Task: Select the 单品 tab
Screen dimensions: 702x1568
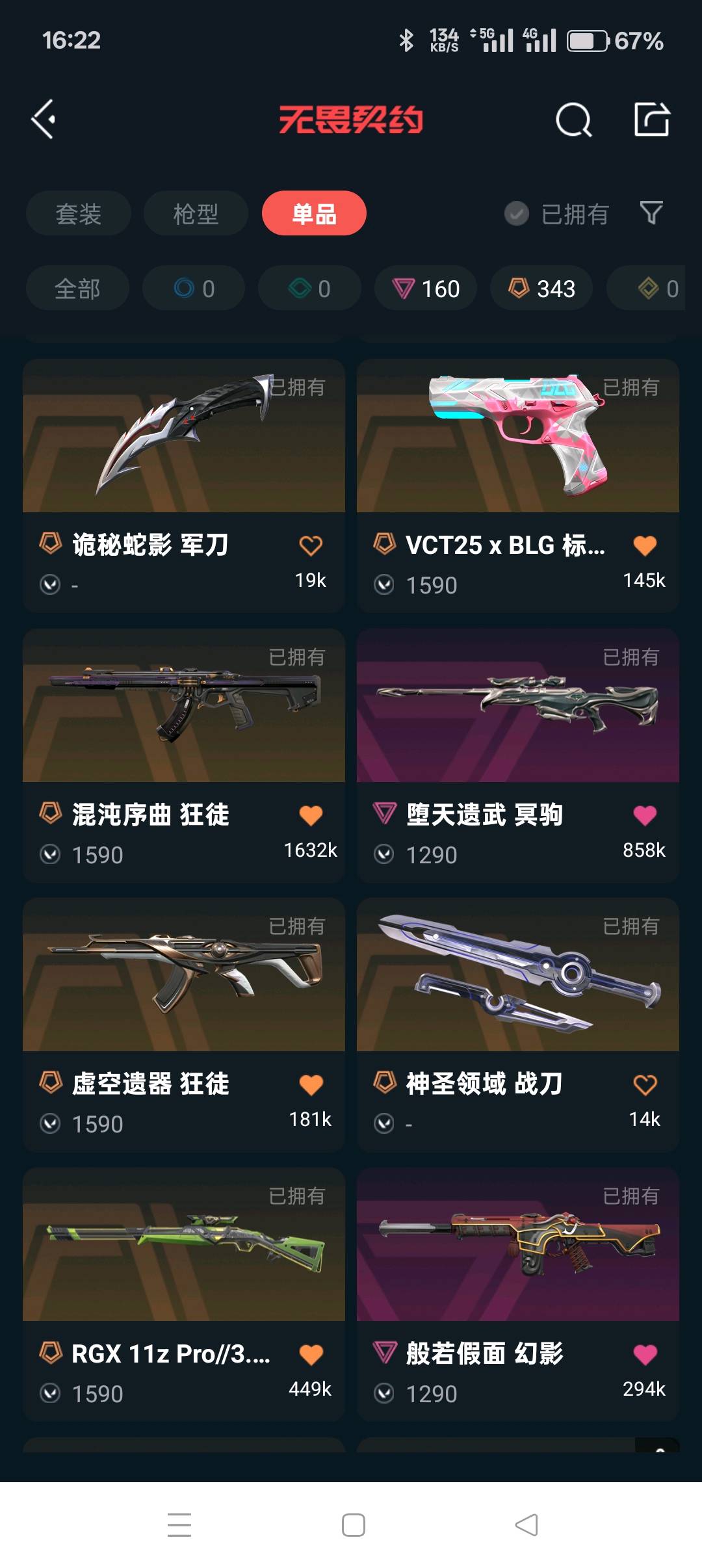Action: tap(314, 213)
